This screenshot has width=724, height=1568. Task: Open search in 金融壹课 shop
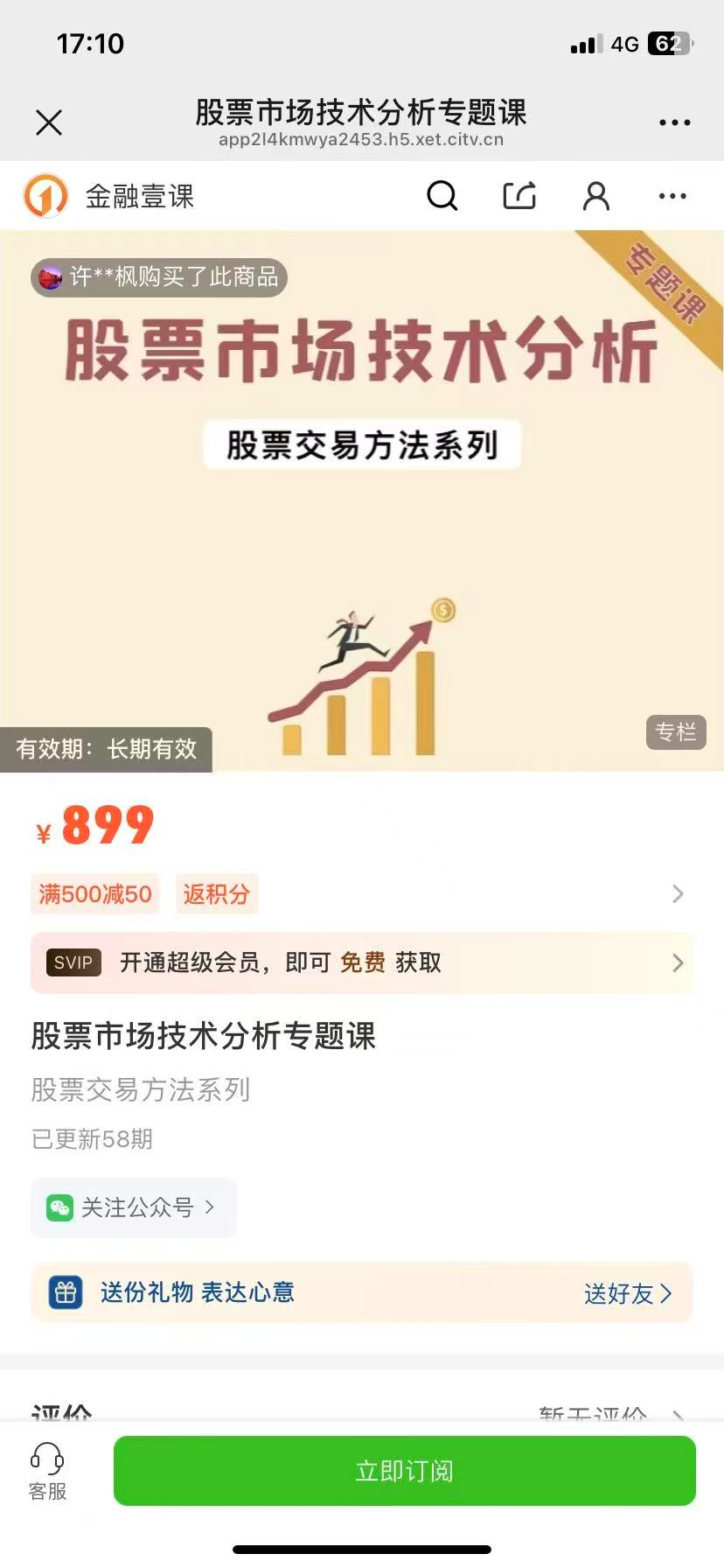click(442, 196)
